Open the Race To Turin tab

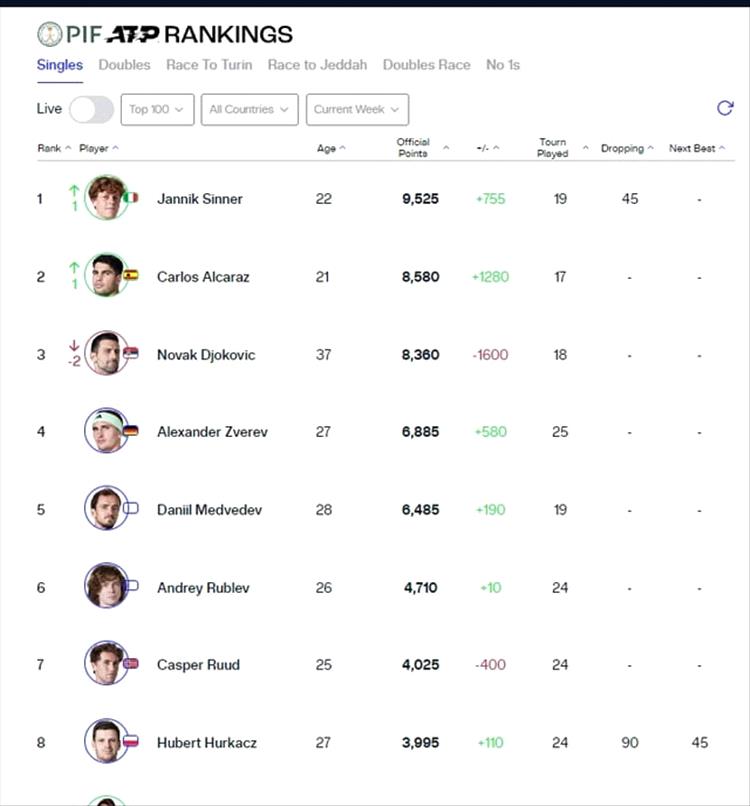[x=209, y=65]
